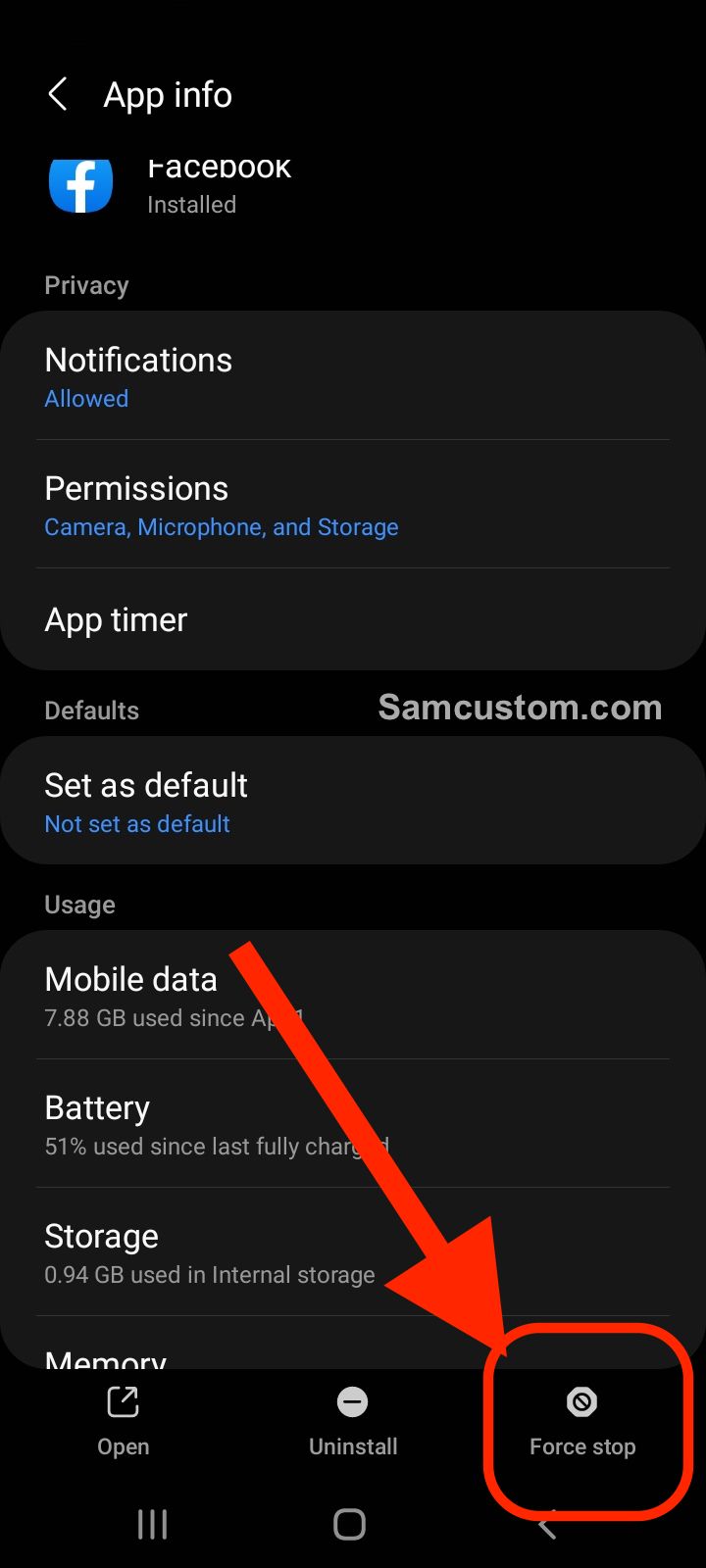
Task: Open the App timer setting
Action: point(353,619)
